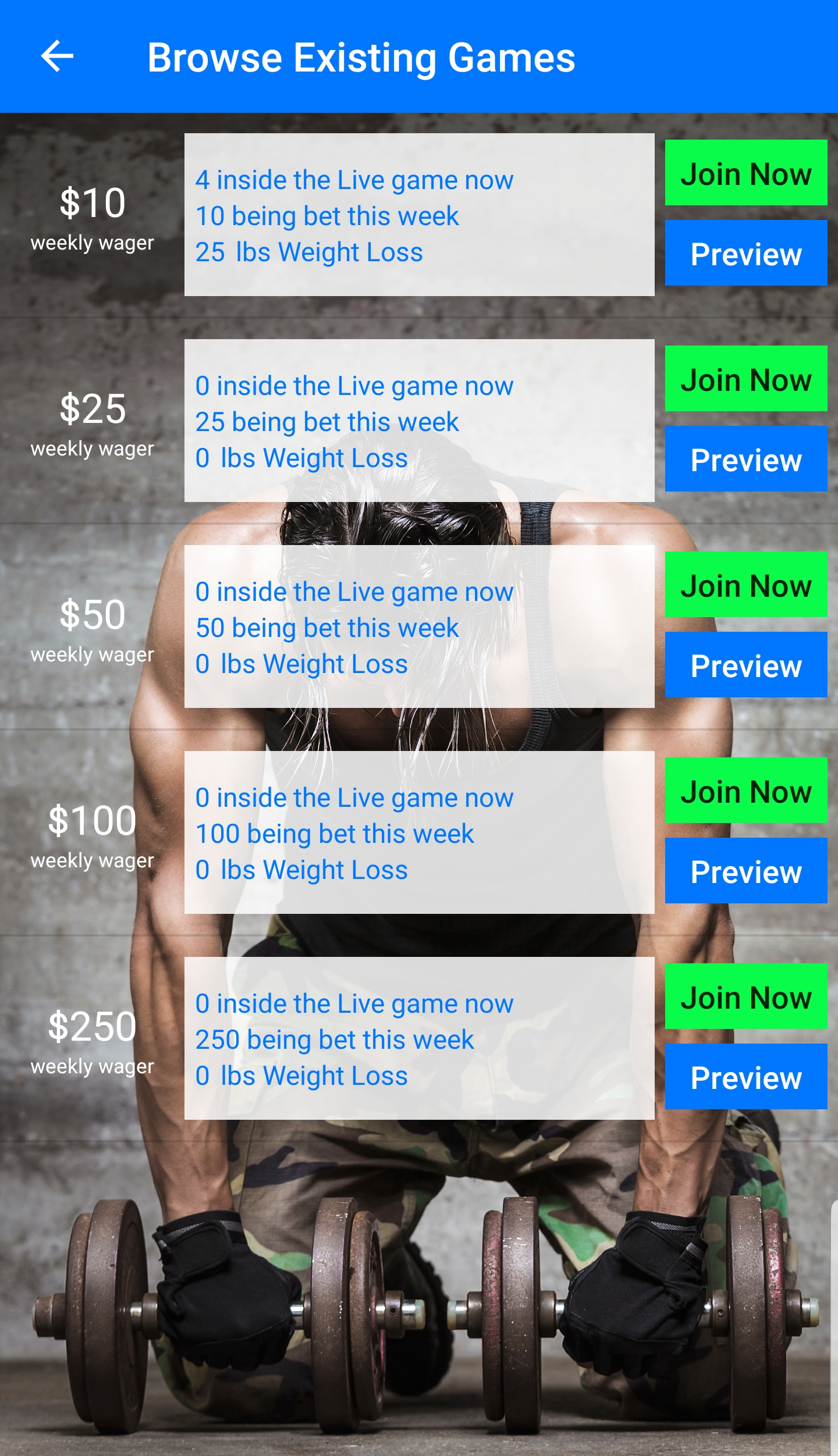Preview the $25 weekly wager game
The image size is (838, 1456).
(x=745, y=459)
